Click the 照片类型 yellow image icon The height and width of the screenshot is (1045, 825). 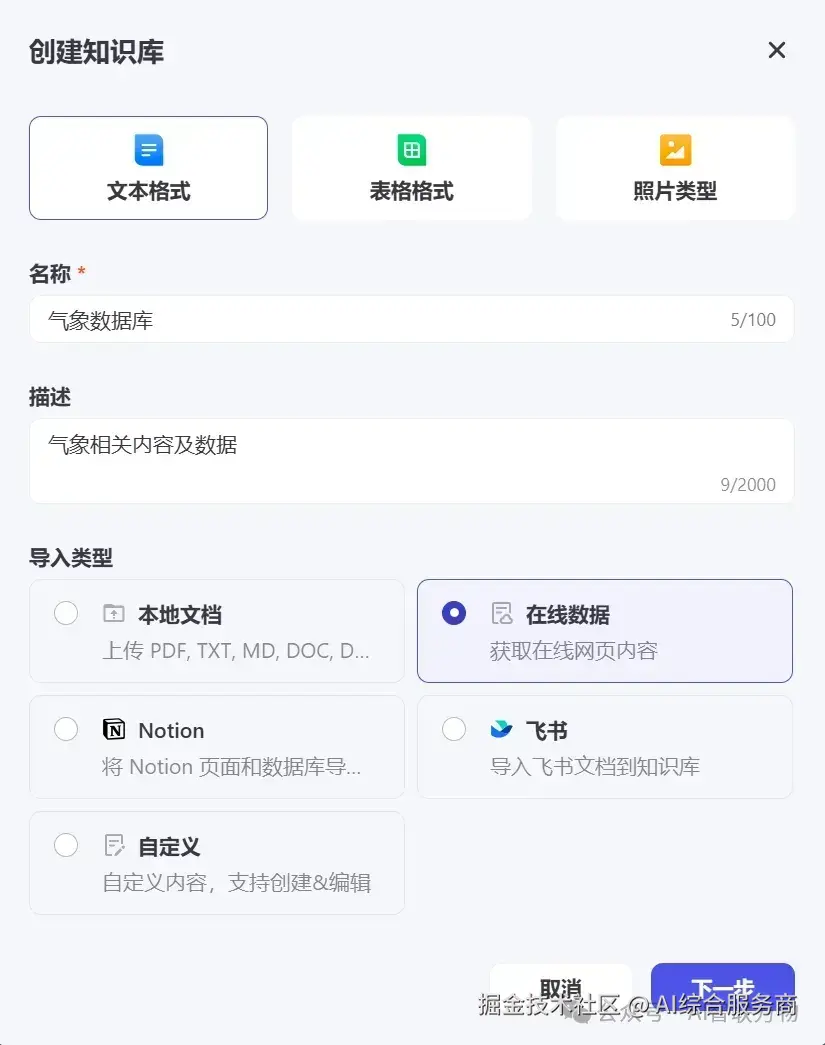coord(675,148)
